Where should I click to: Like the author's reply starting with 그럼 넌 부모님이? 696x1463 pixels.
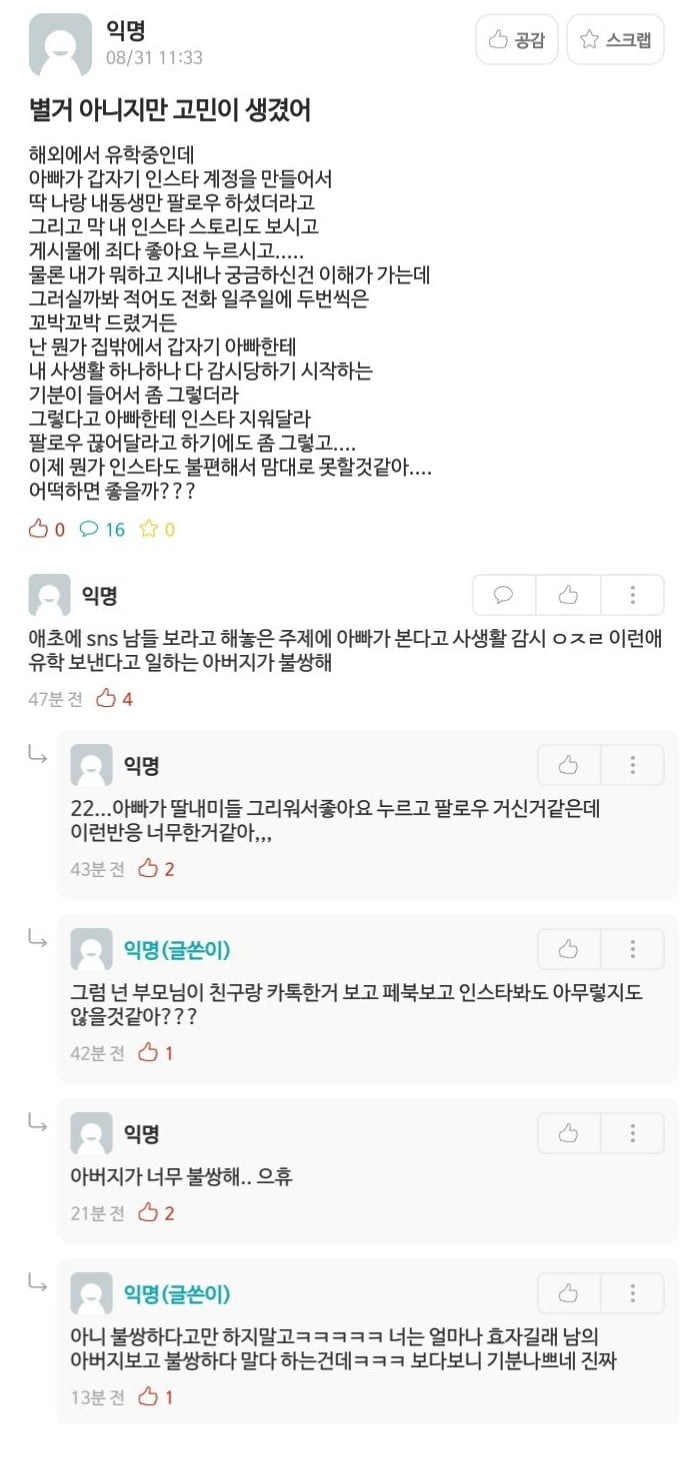coord(569,949)
